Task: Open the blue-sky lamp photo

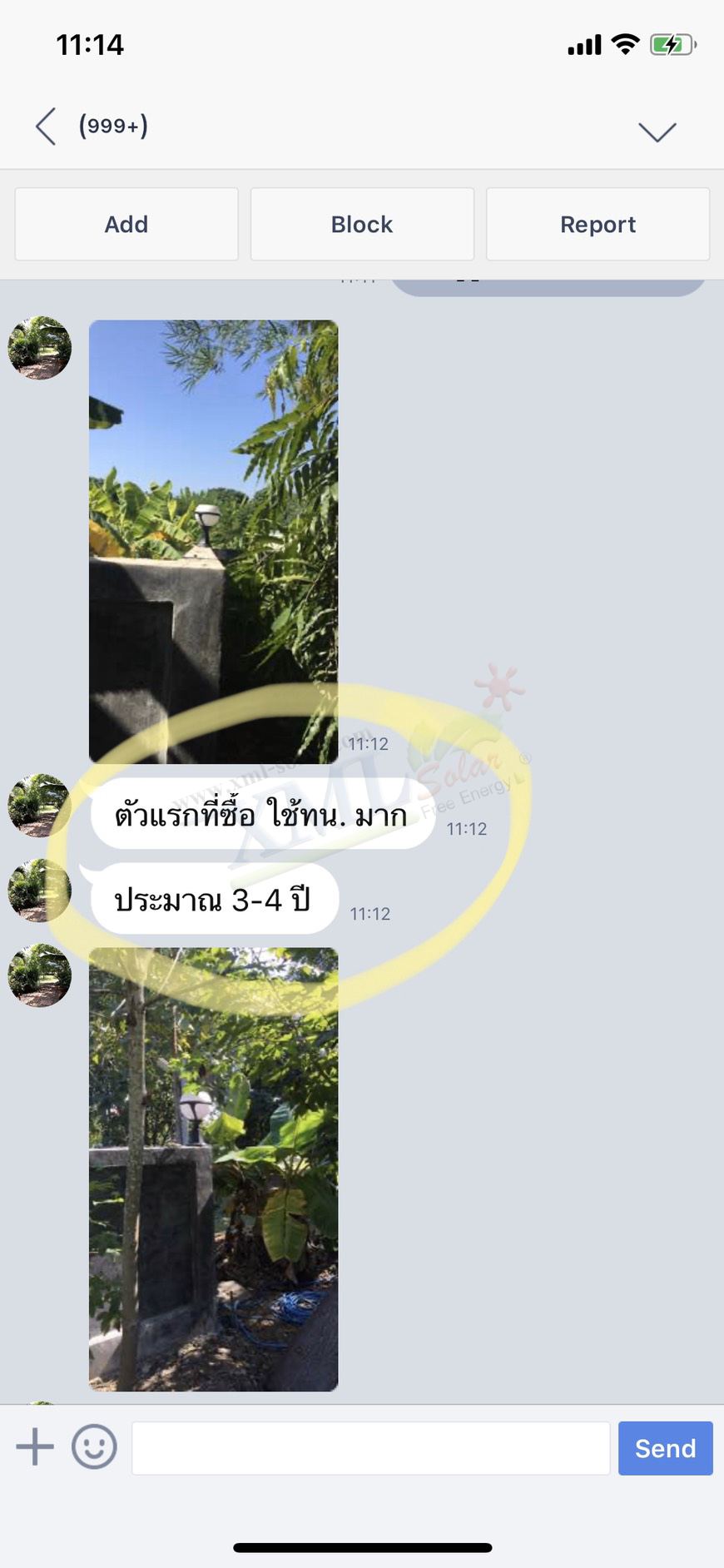Action: [x=214, y=542]
